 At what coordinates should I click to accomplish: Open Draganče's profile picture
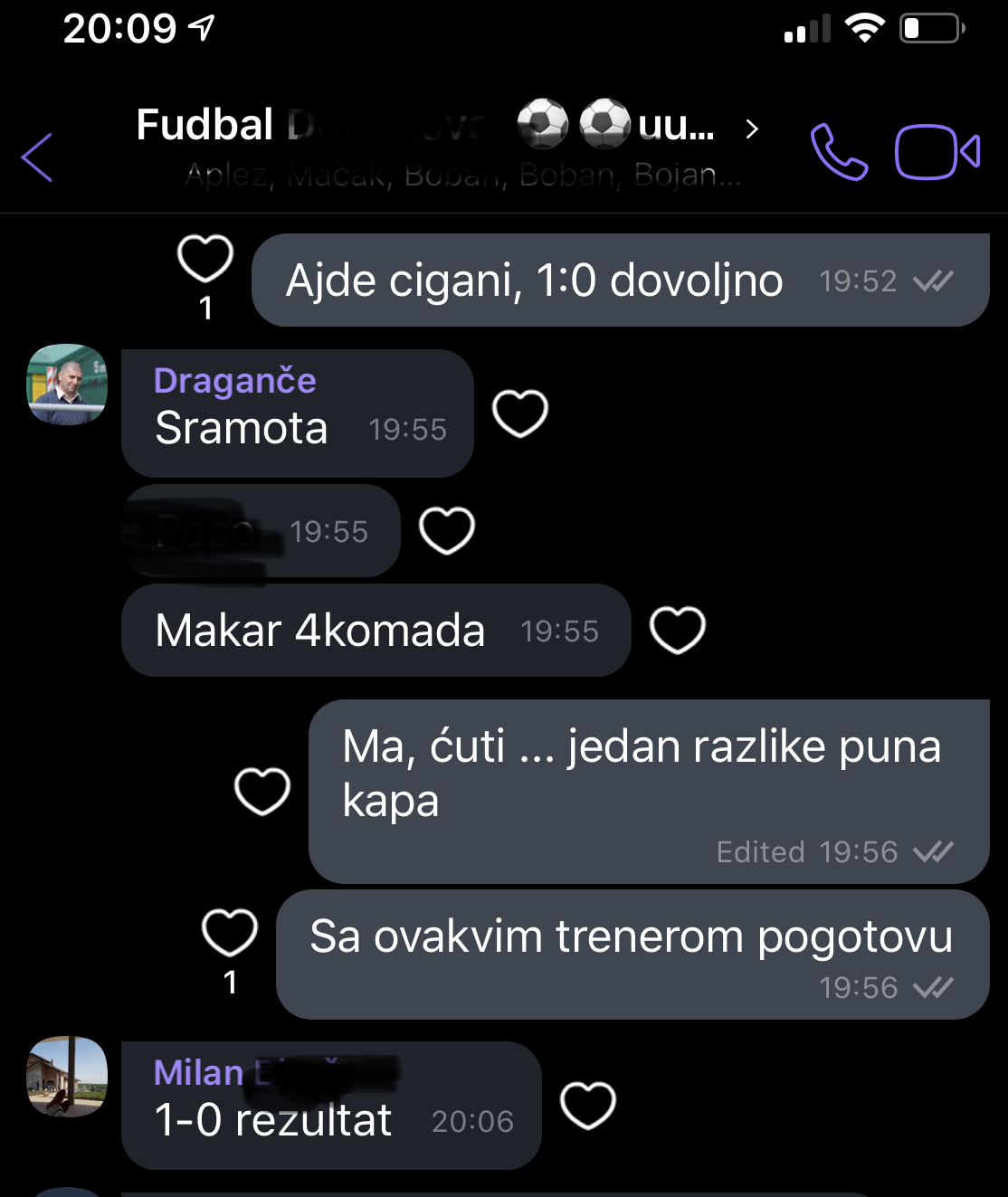(67, 384)
